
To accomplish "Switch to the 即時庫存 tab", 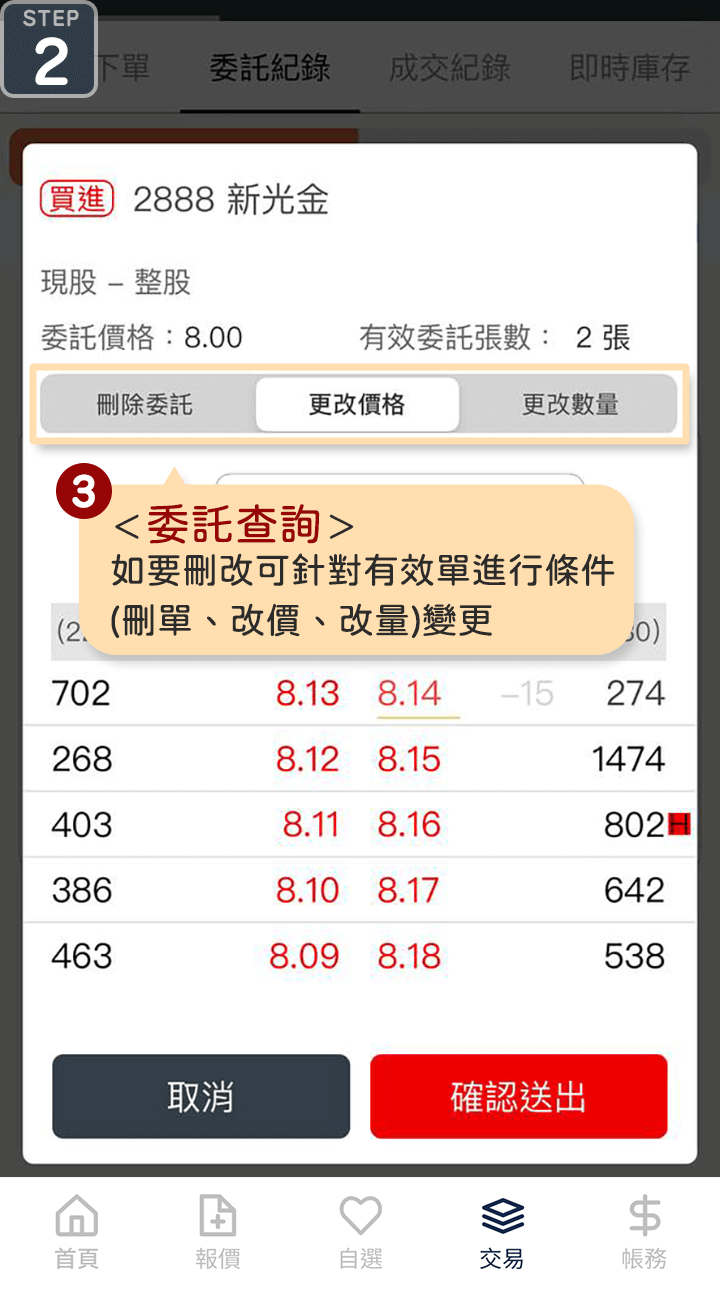I will 629,68.
